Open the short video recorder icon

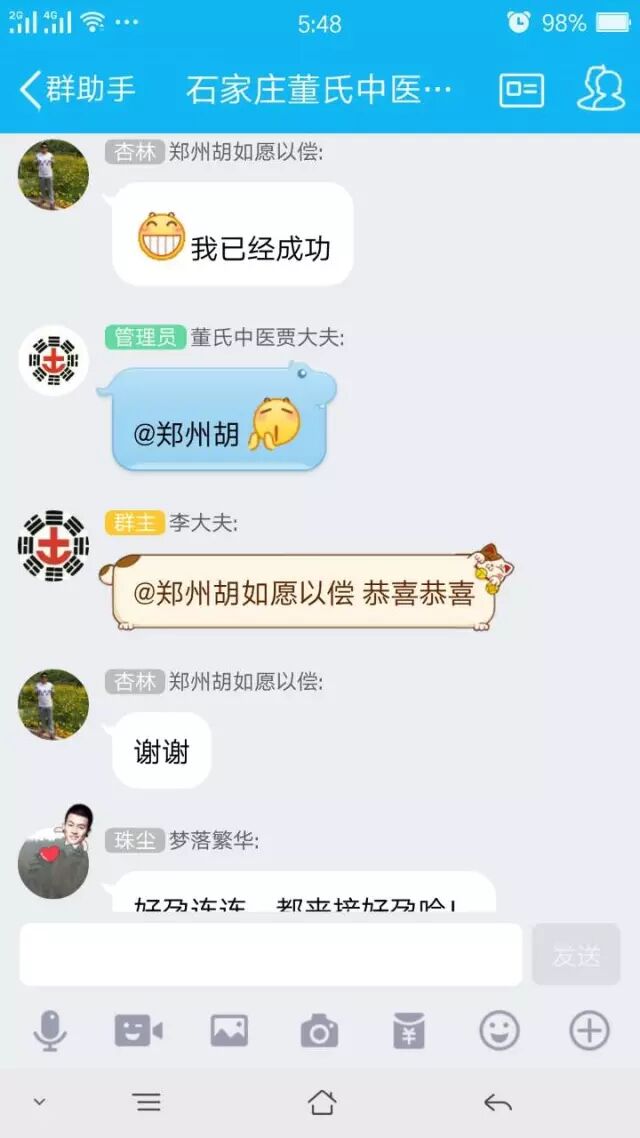click(x=139, y=1031)
